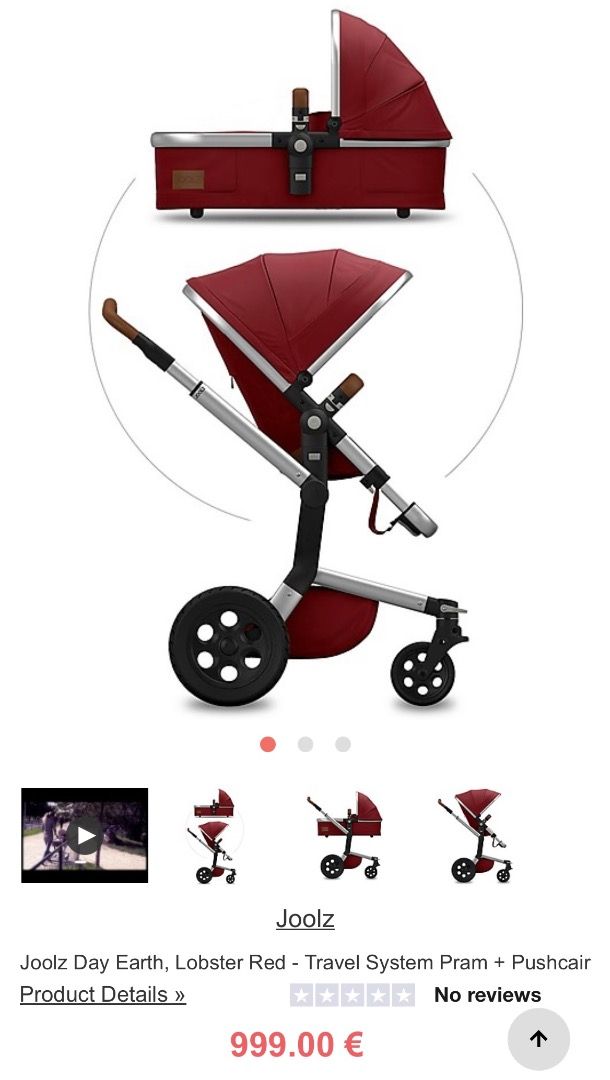Play the product video thumbnail
The height and width of the screenshot is (1080, 610).
pos(85,835)
